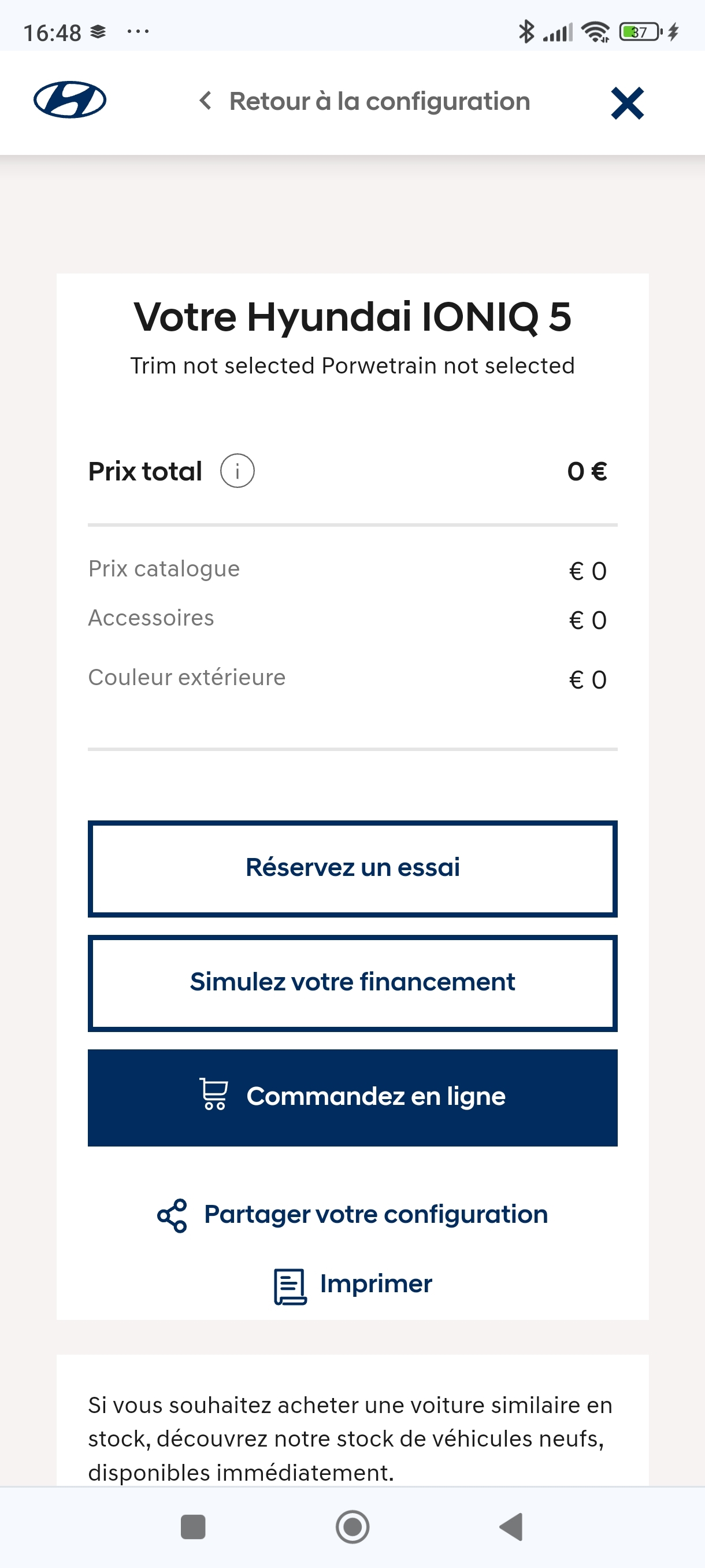Tap Retour à la configuration text
705x1568 pixels.
click(379, 101)
